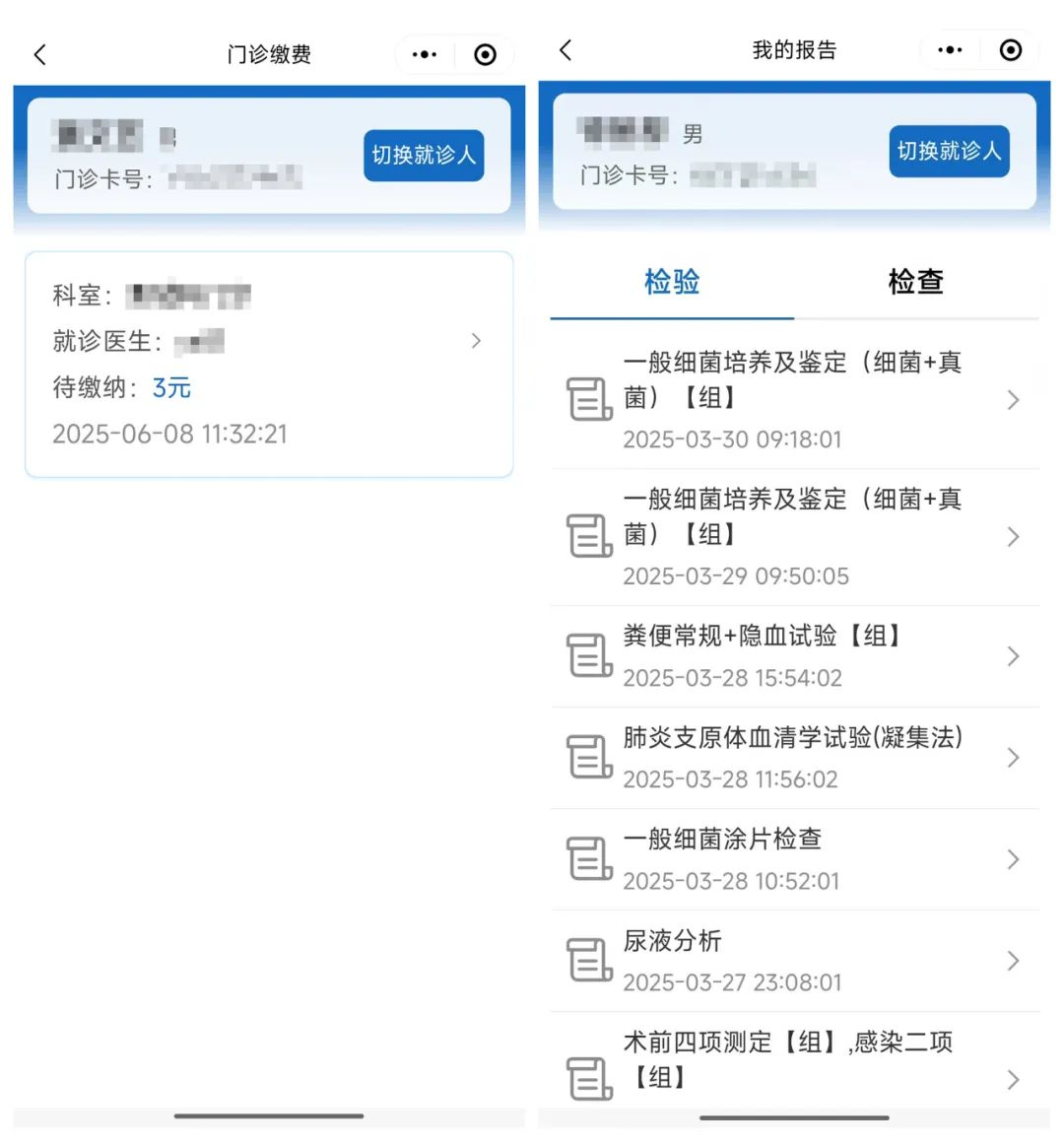Tap 切换就诊人 on the 我的报告 page
The image size is (1064, 1147).
[949, 151]
